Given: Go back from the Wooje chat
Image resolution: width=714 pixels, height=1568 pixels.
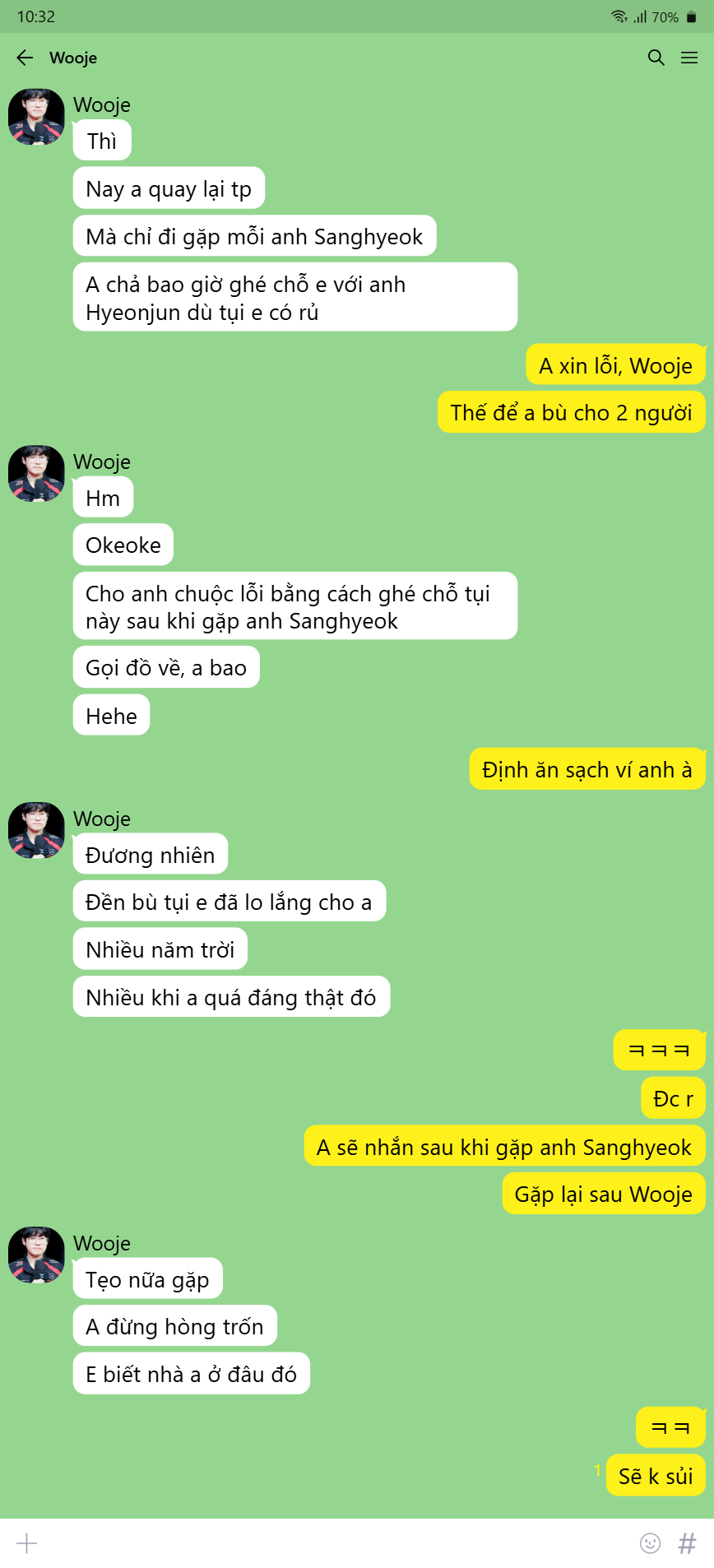Looking at the screenshot, I should click(25, 58).
